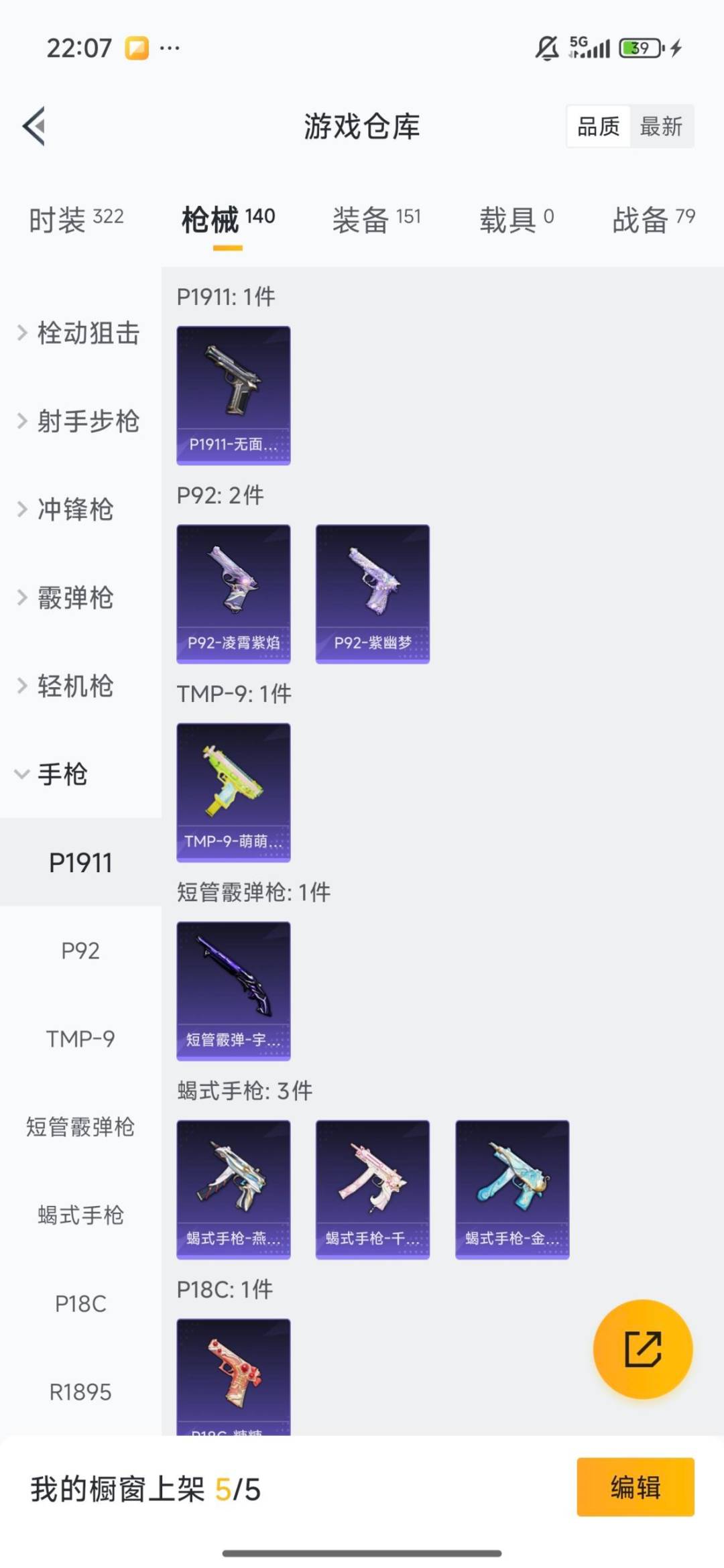
Task: Switch to the 装备 tab
Action: click(362, 217)
